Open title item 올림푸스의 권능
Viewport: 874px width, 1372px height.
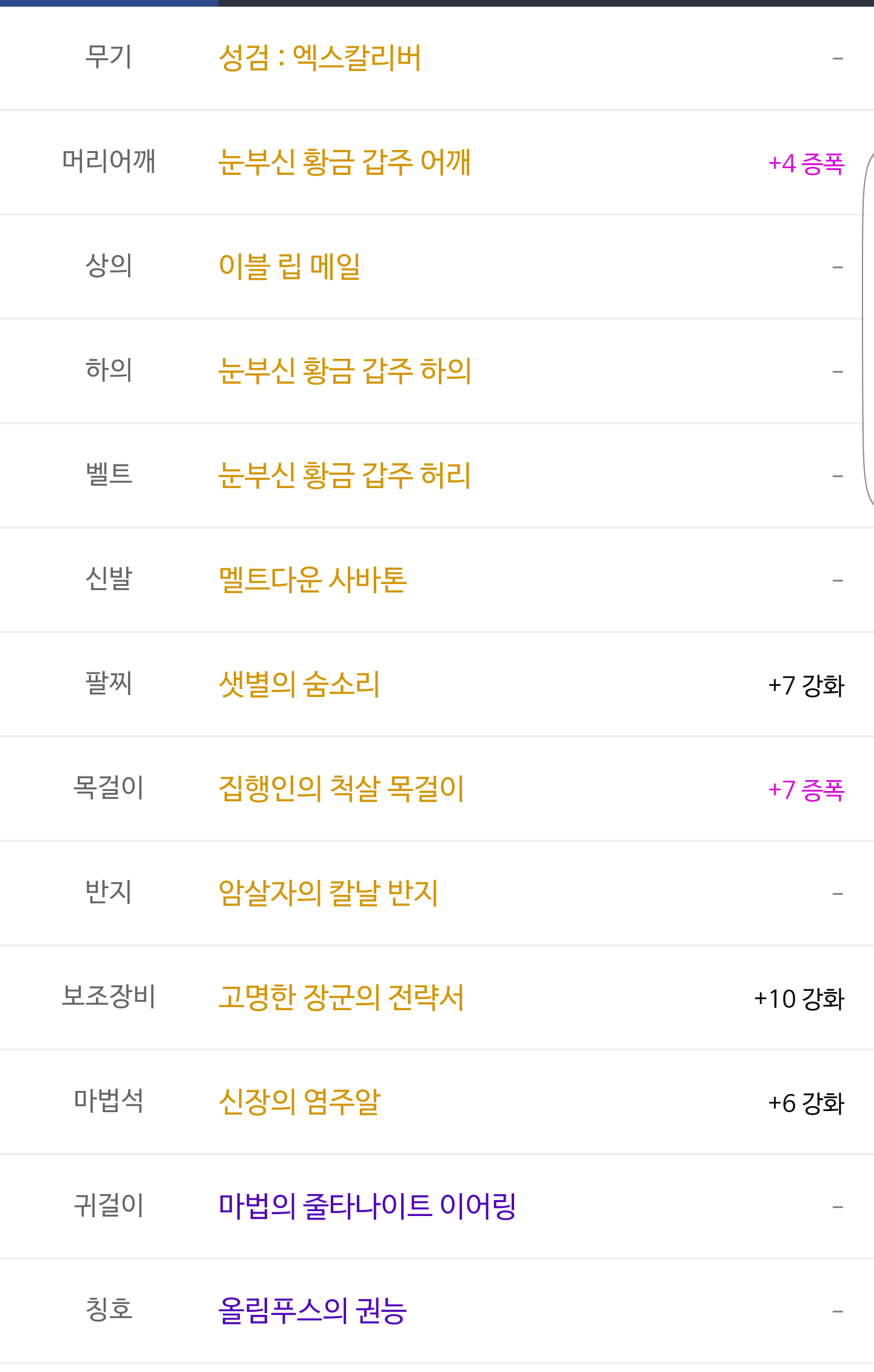point(313,1311)
